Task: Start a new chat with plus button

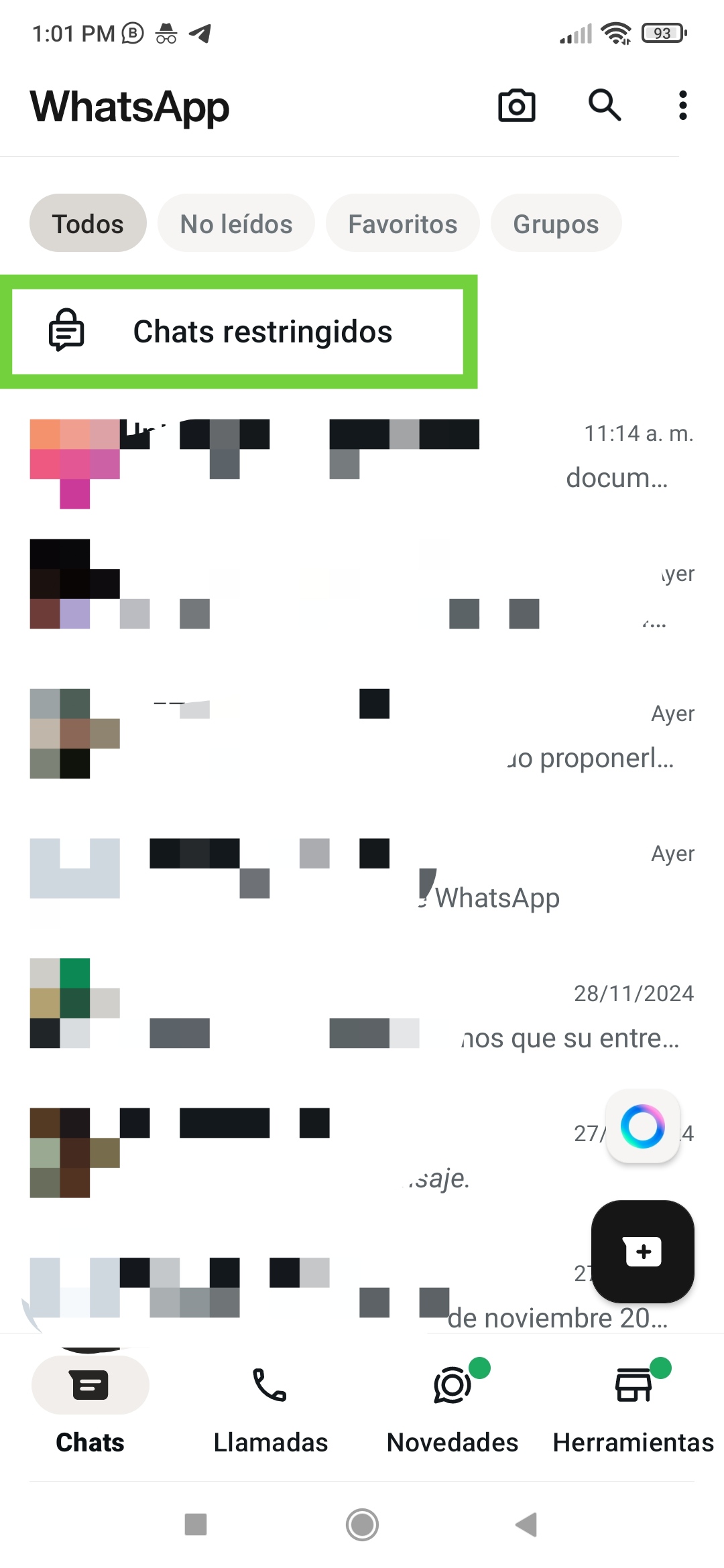Action: point(642,1252)
